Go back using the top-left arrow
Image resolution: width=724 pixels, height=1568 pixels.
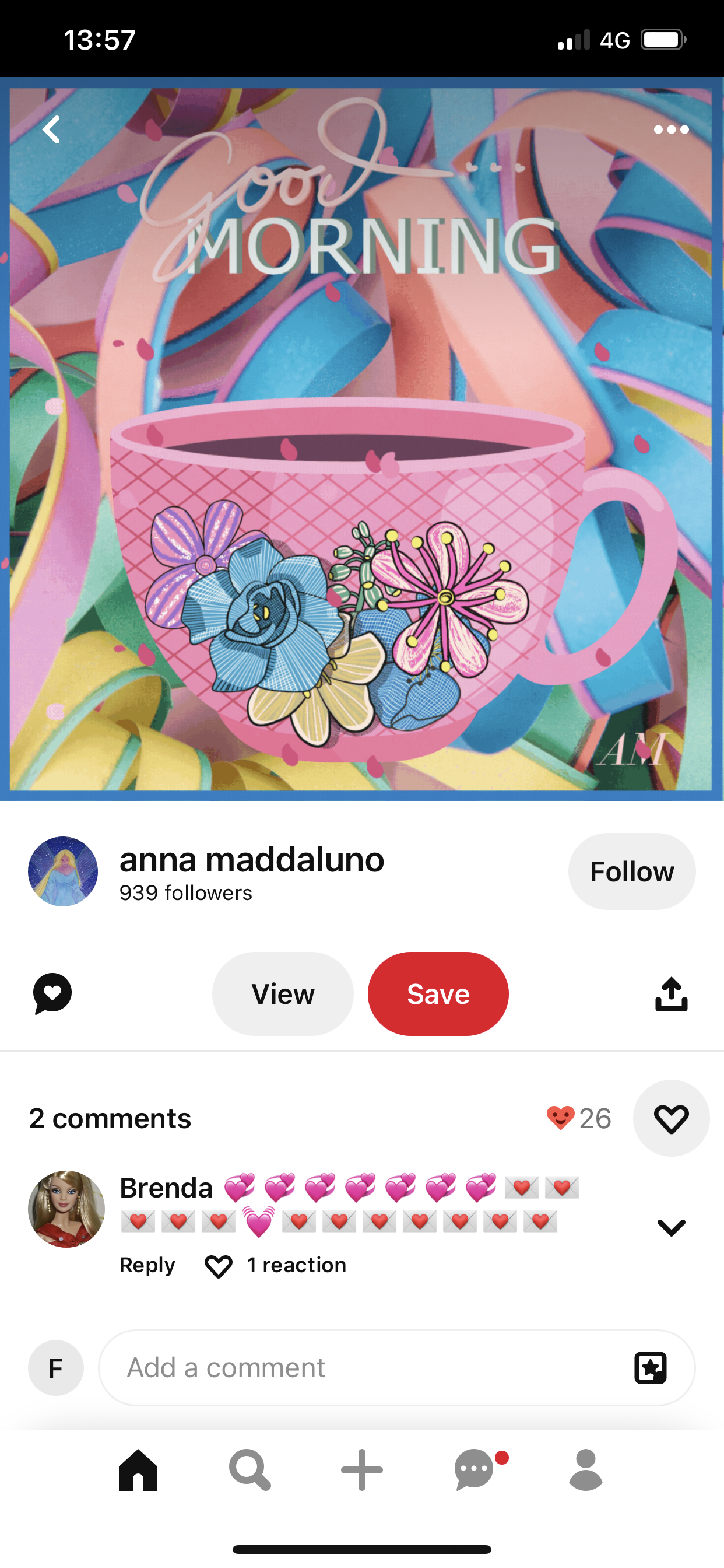tap(51, 129)
